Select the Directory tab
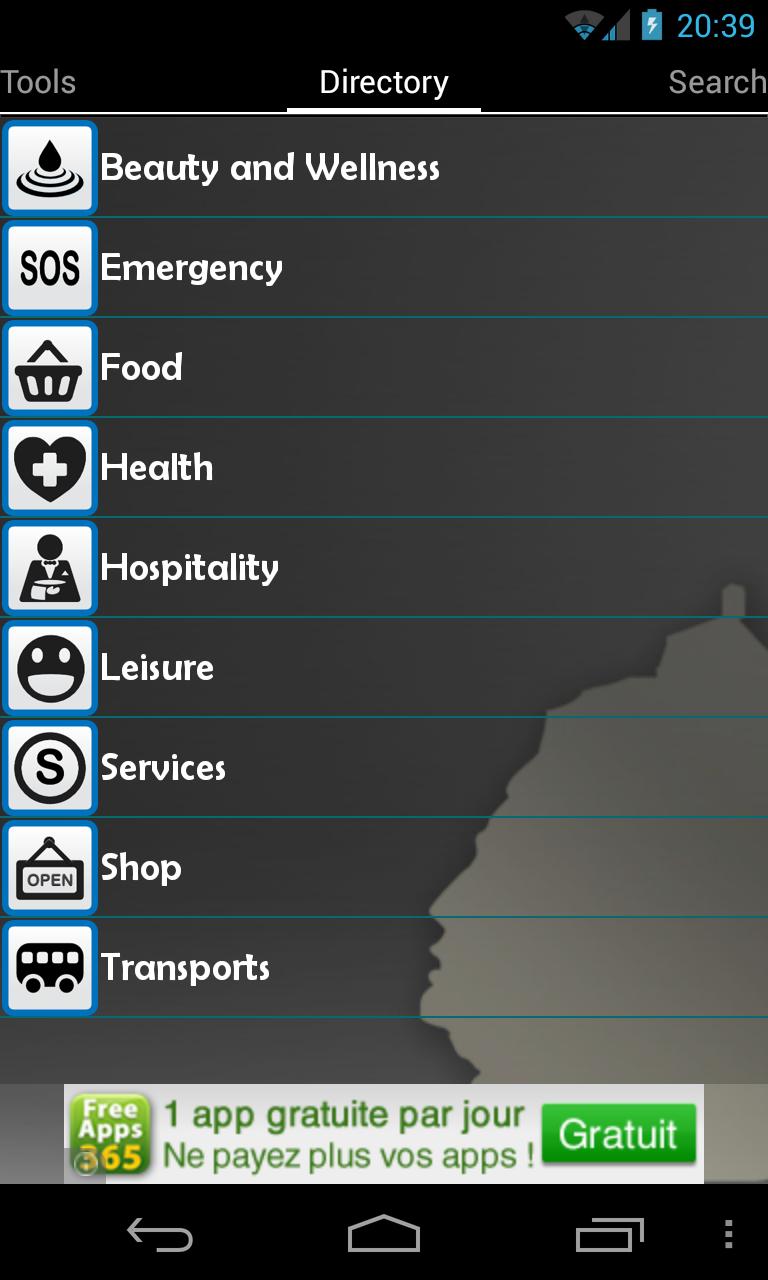 tap(383, 81)
